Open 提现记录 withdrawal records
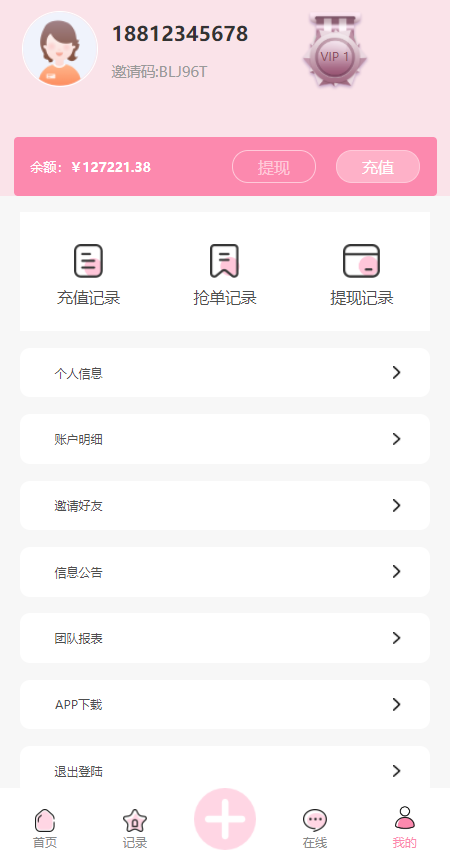Image resolution: width=450 pixels, height=861 pixels. pos(362,275)
